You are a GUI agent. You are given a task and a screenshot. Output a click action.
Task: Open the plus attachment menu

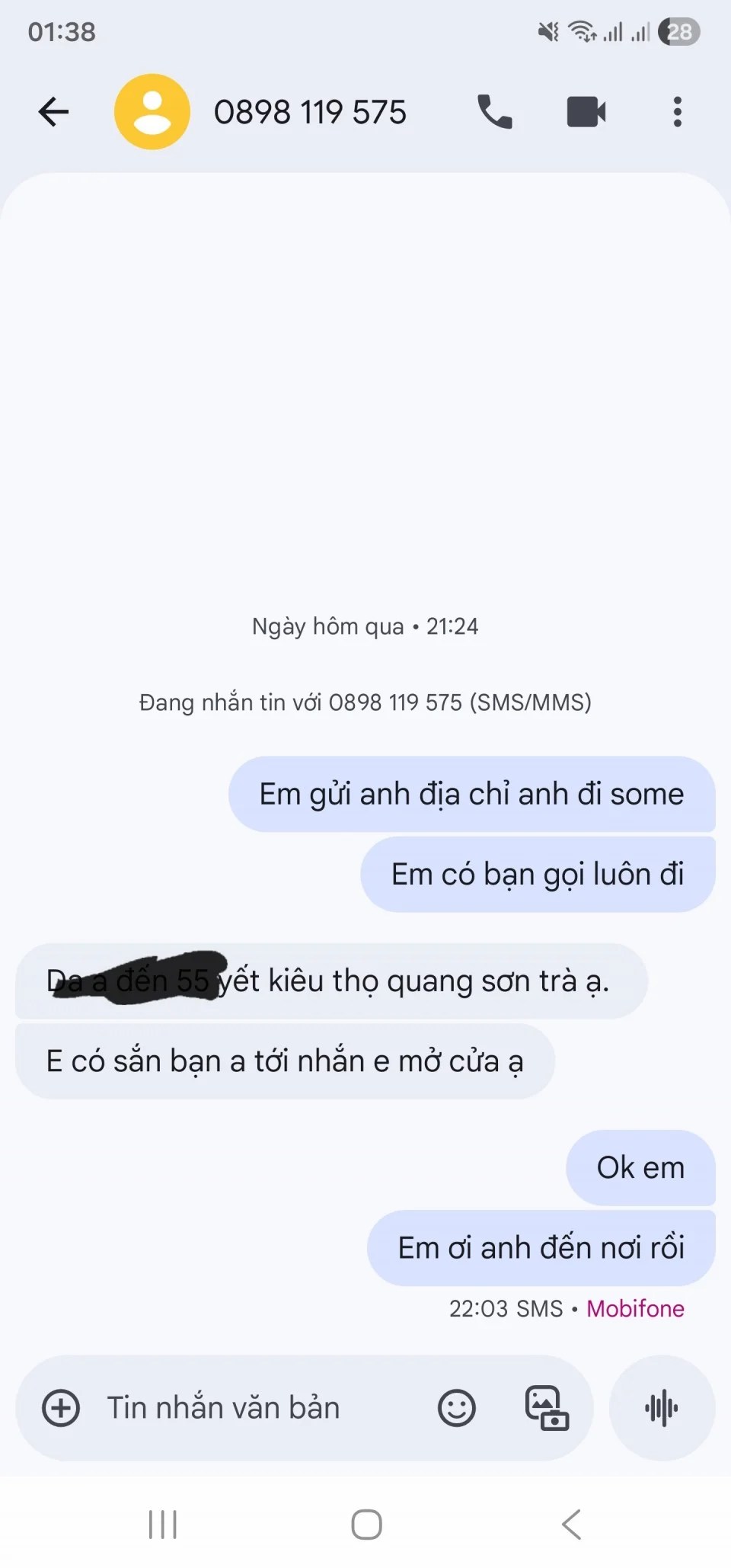(61, 1408)
